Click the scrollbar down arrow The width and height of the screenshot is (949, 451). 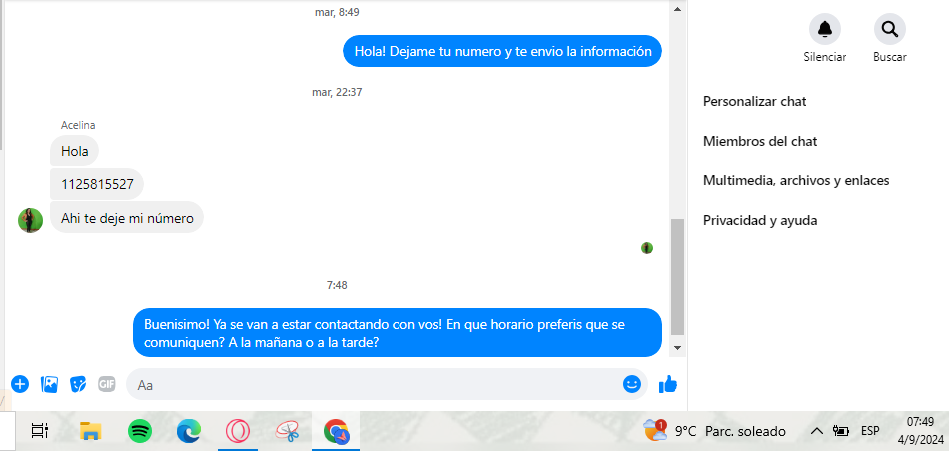[x=677, y=347]
